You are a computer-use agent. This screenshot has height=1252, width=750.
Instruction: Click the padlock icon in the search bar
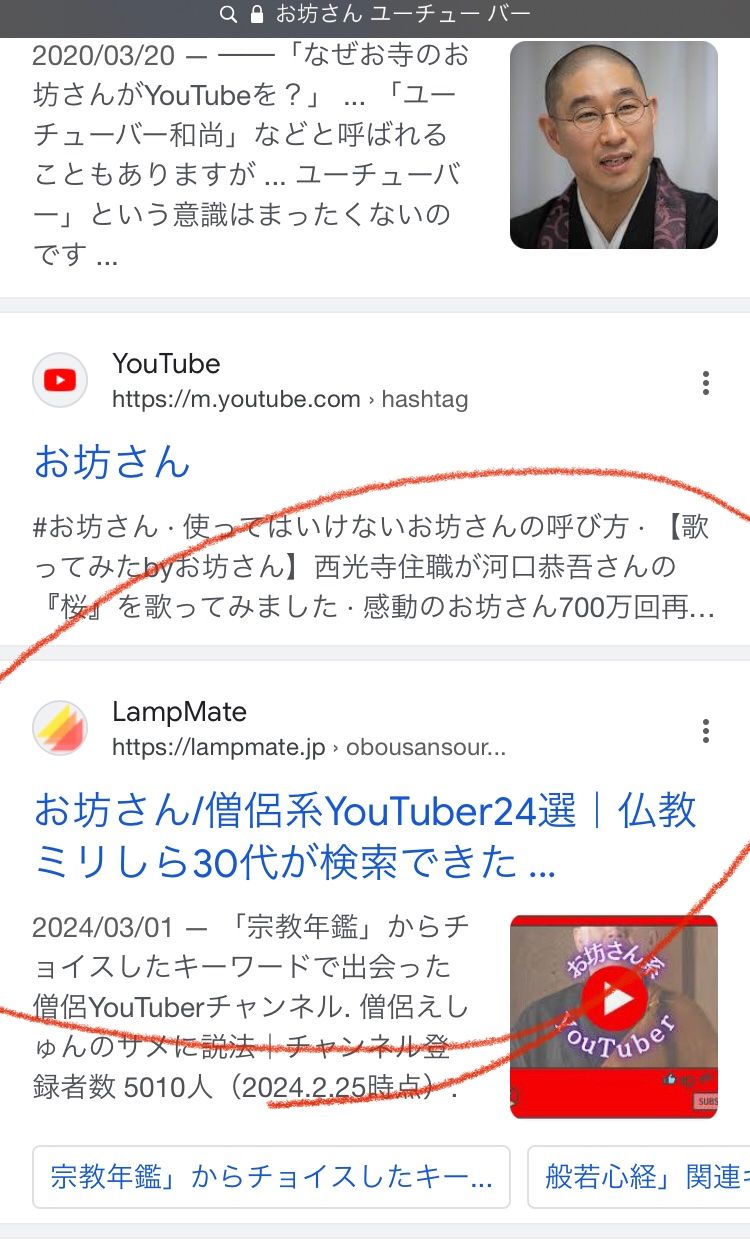(x=258, y=14)
